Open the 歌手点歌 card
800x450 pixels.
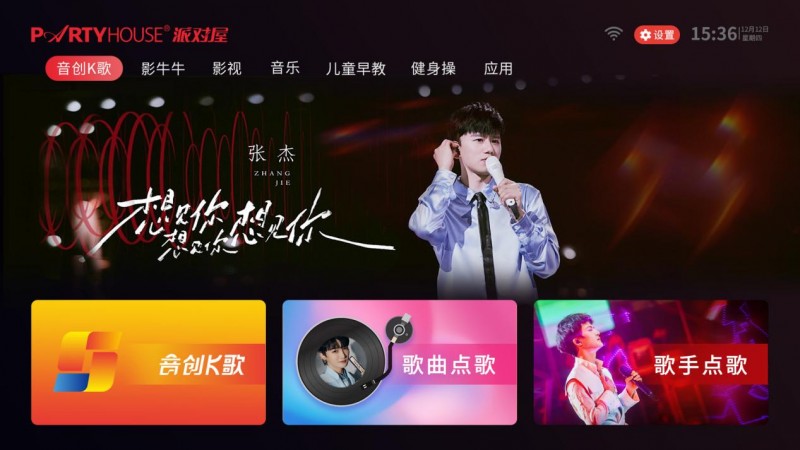[651, 362]
